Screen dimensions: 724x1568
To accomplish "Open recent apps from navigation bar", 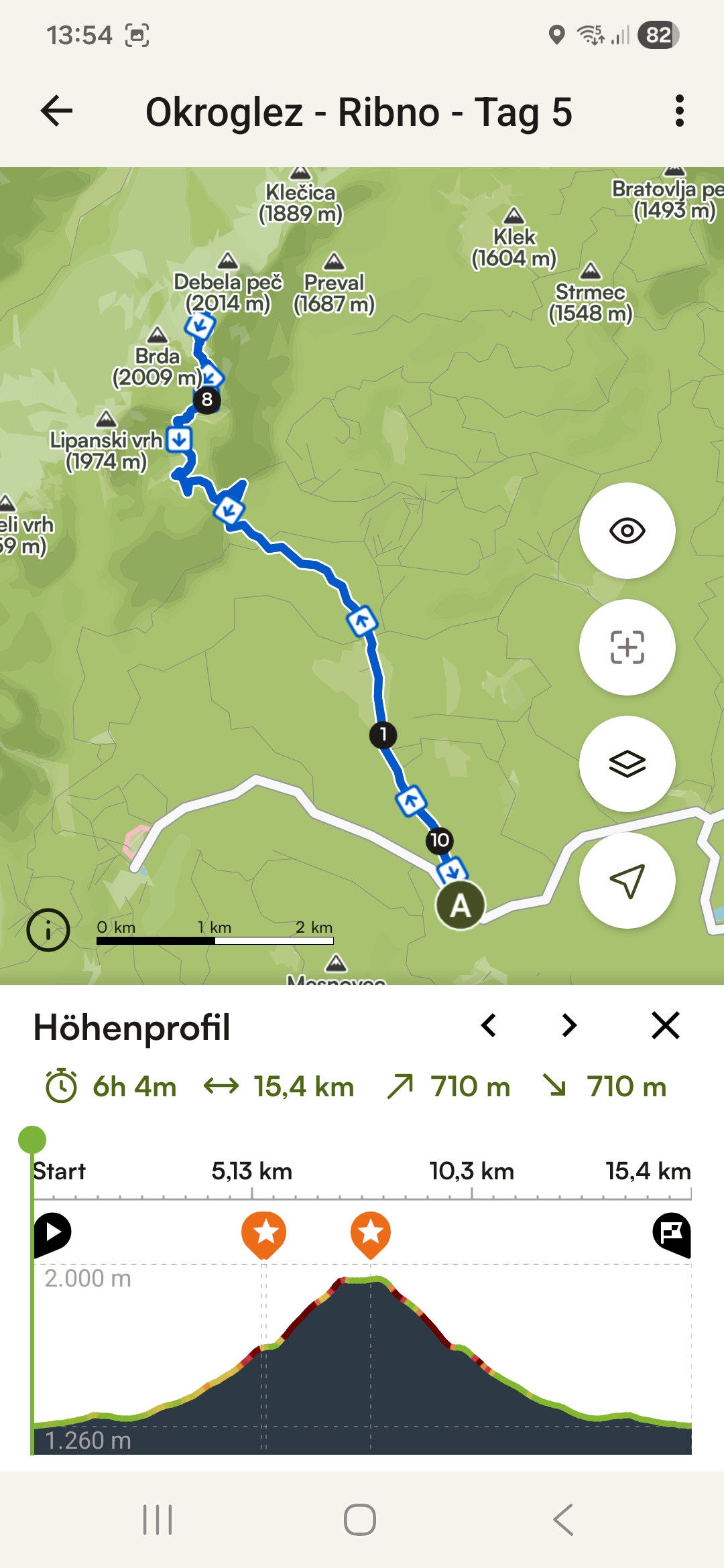I will coord(158,1519).
